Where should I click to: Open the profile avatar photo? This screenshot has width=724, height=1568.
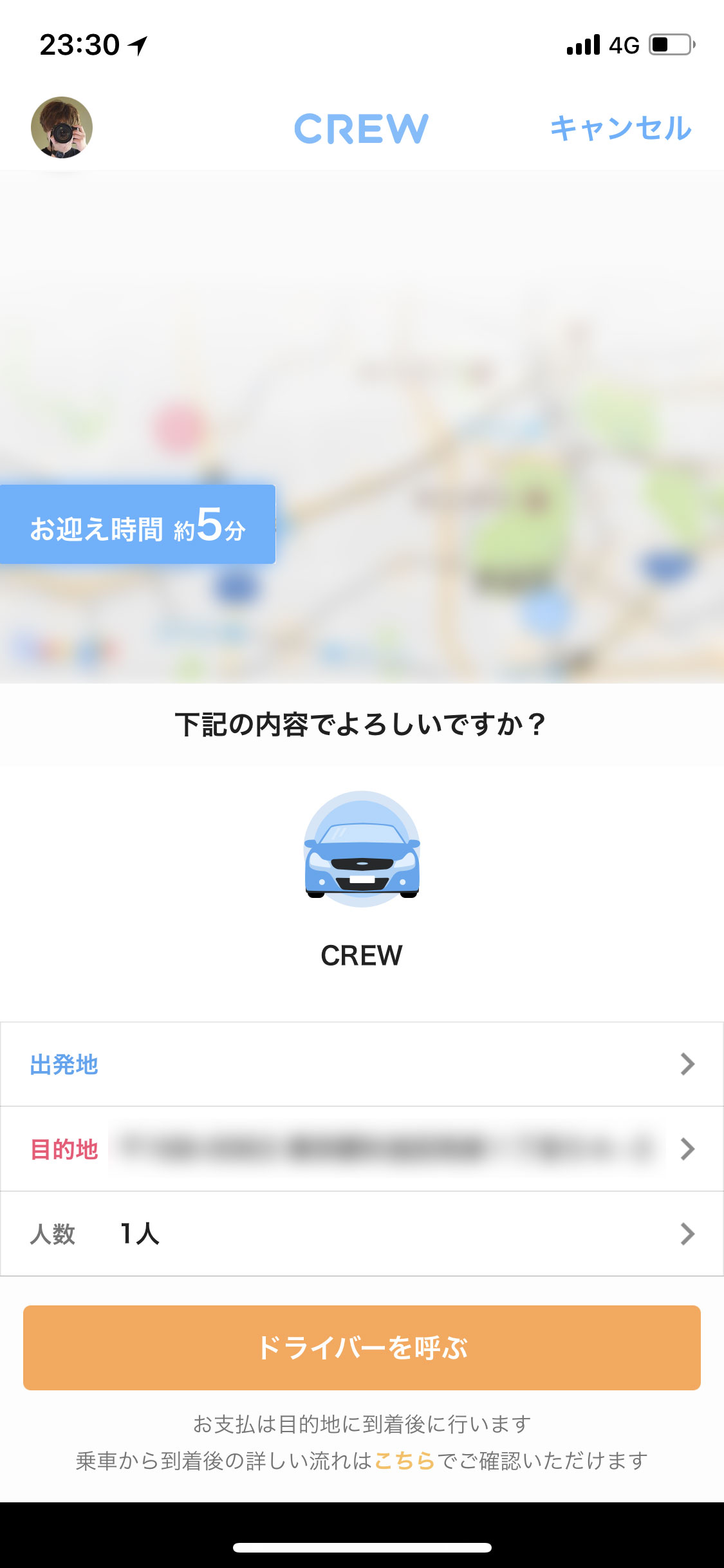point(62,127)
